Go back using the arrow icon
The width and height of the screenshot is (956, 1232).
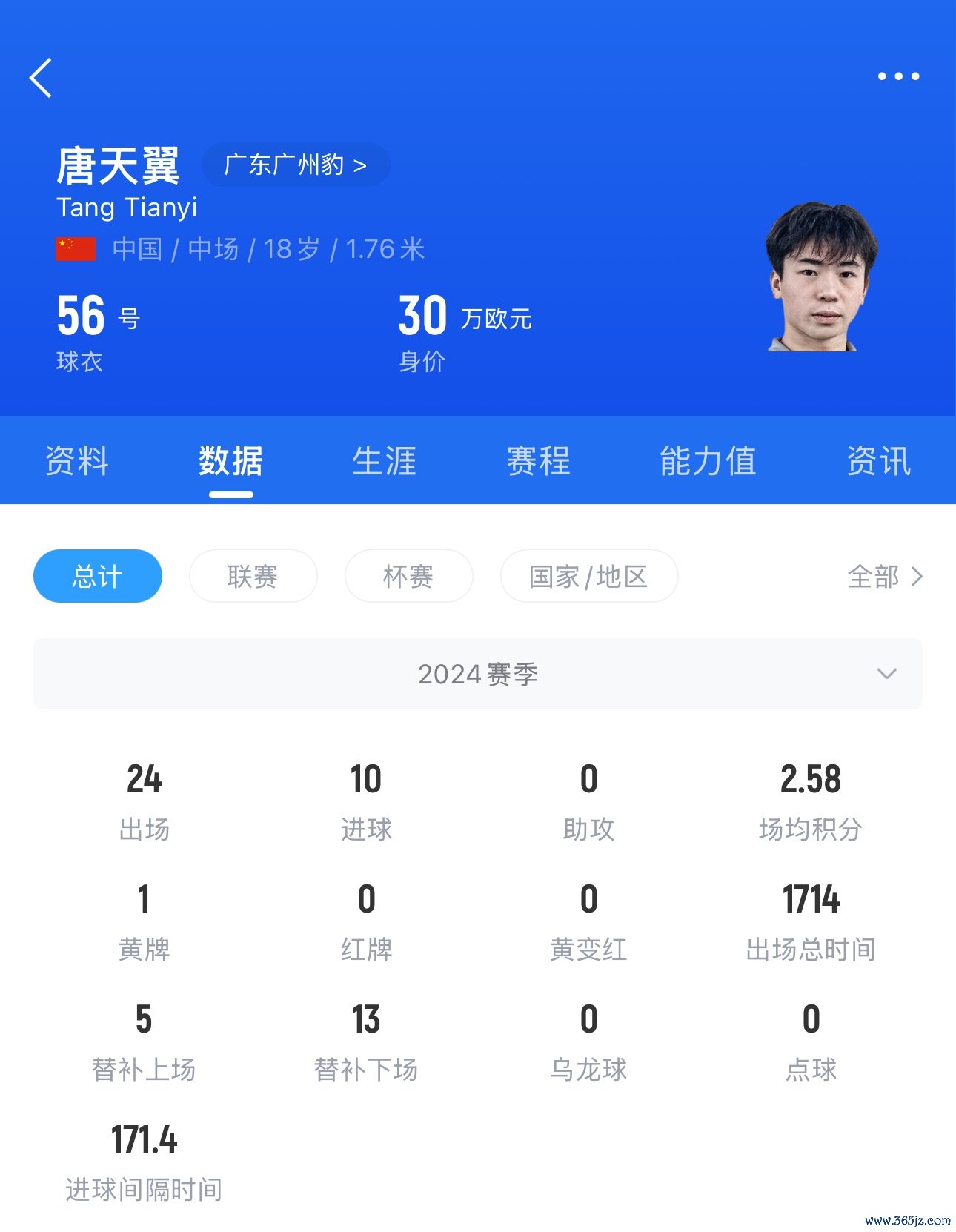(42, 78)
